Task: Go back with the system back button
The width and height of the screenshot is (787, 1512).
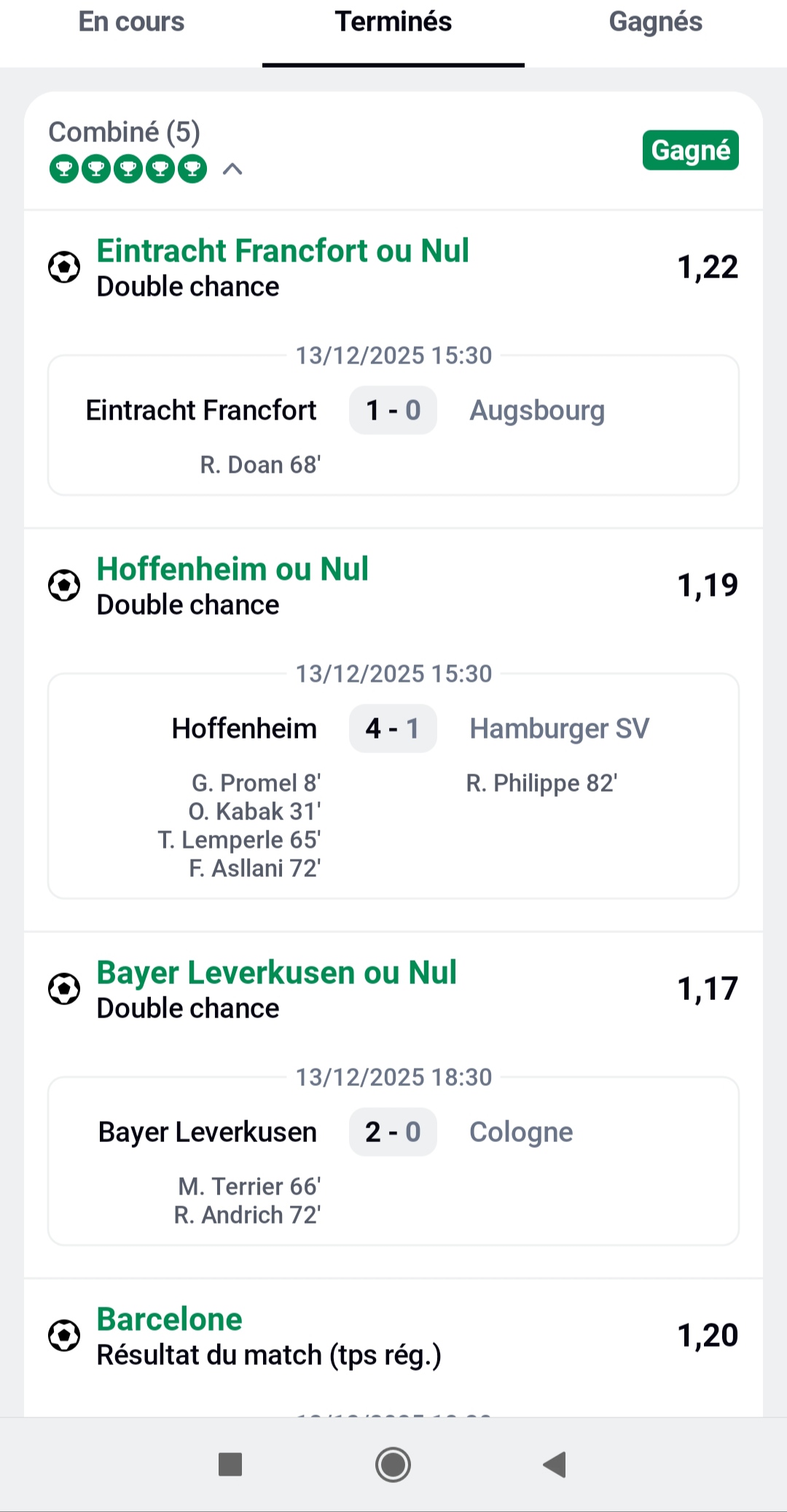Action: pos(555,1464)
